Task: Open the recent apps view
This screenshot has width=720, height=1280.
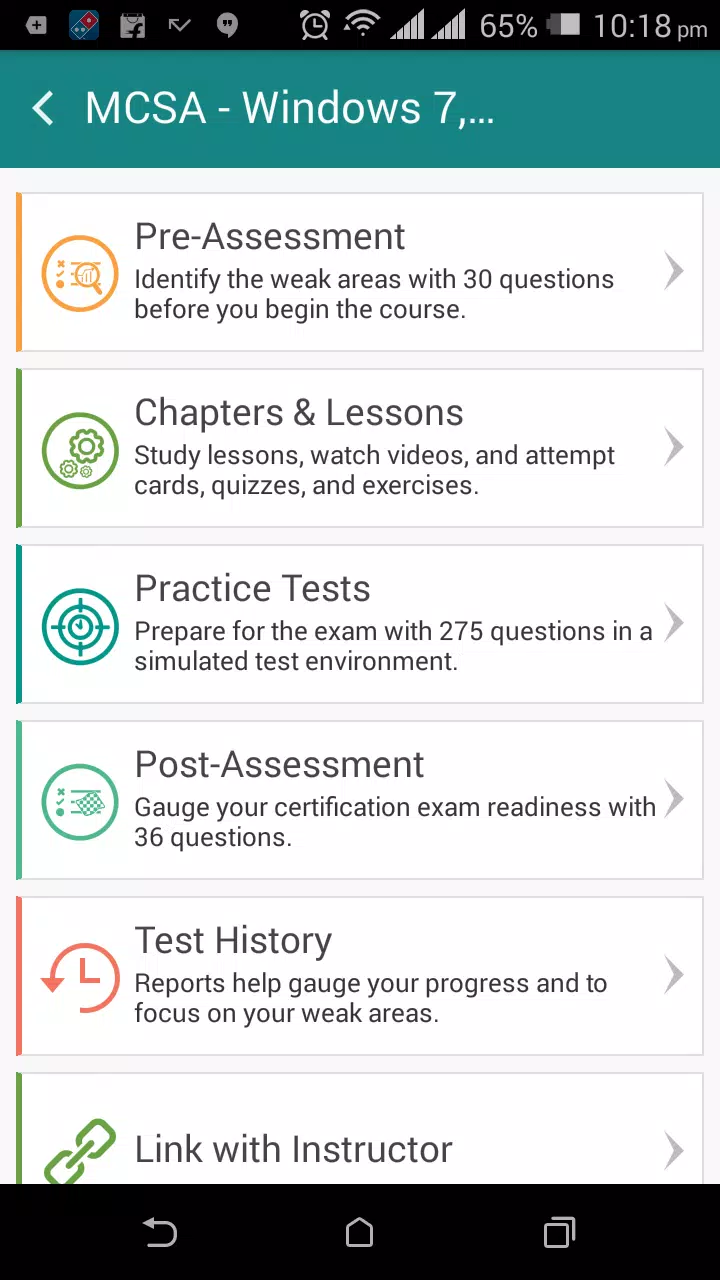Action: point(560,1233)
